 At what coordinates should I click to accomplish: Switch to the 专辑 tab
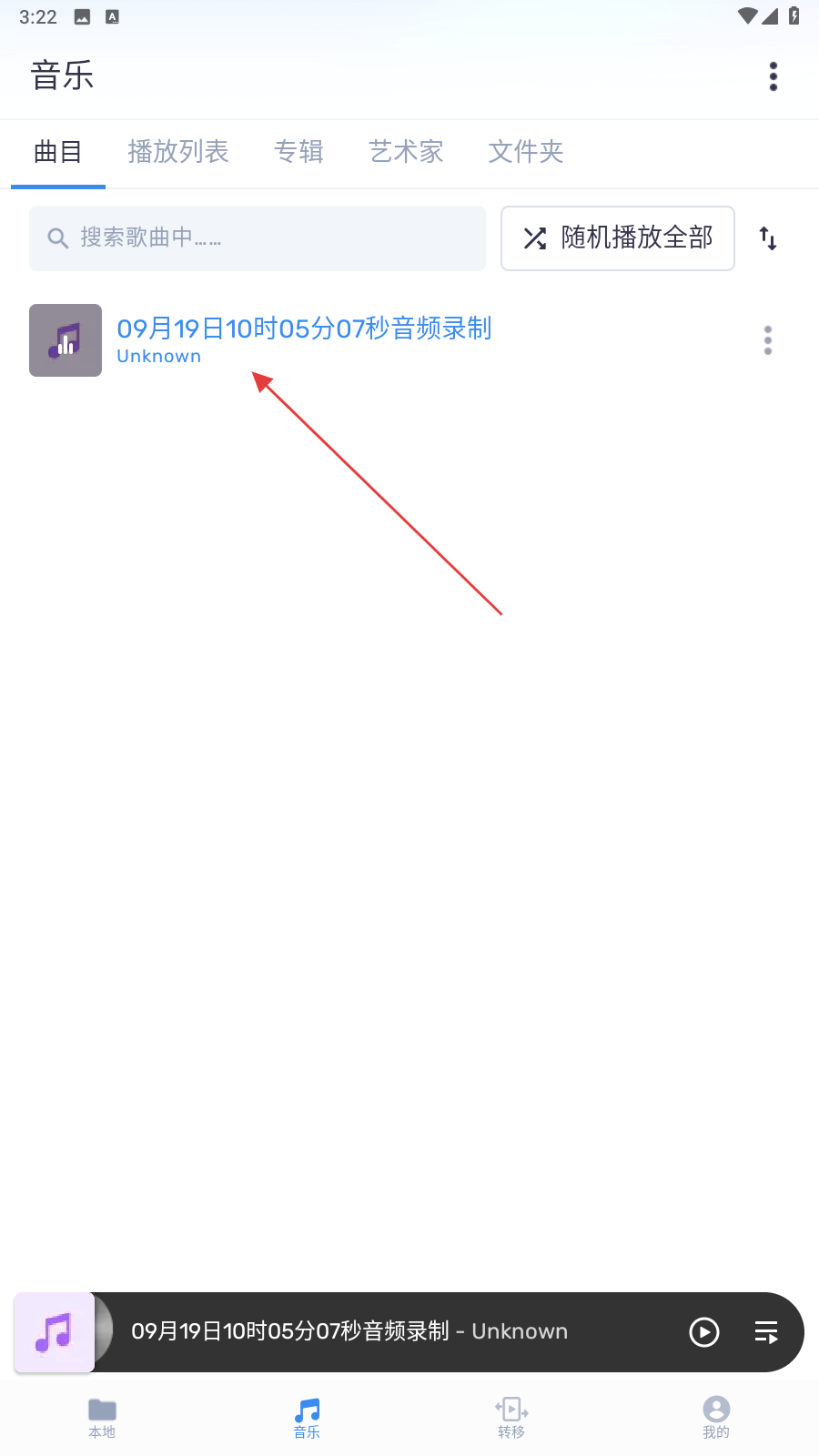click(x=298, y=151)
